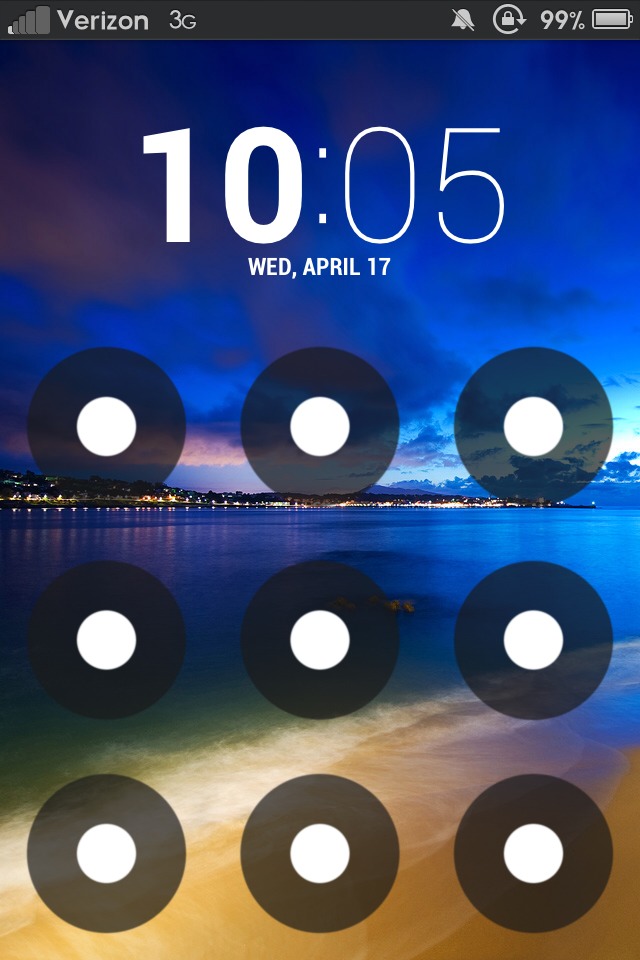Viewport: 640px width, 960px height.
Task: Touch the top-right pattern dot
Action: 533,426
